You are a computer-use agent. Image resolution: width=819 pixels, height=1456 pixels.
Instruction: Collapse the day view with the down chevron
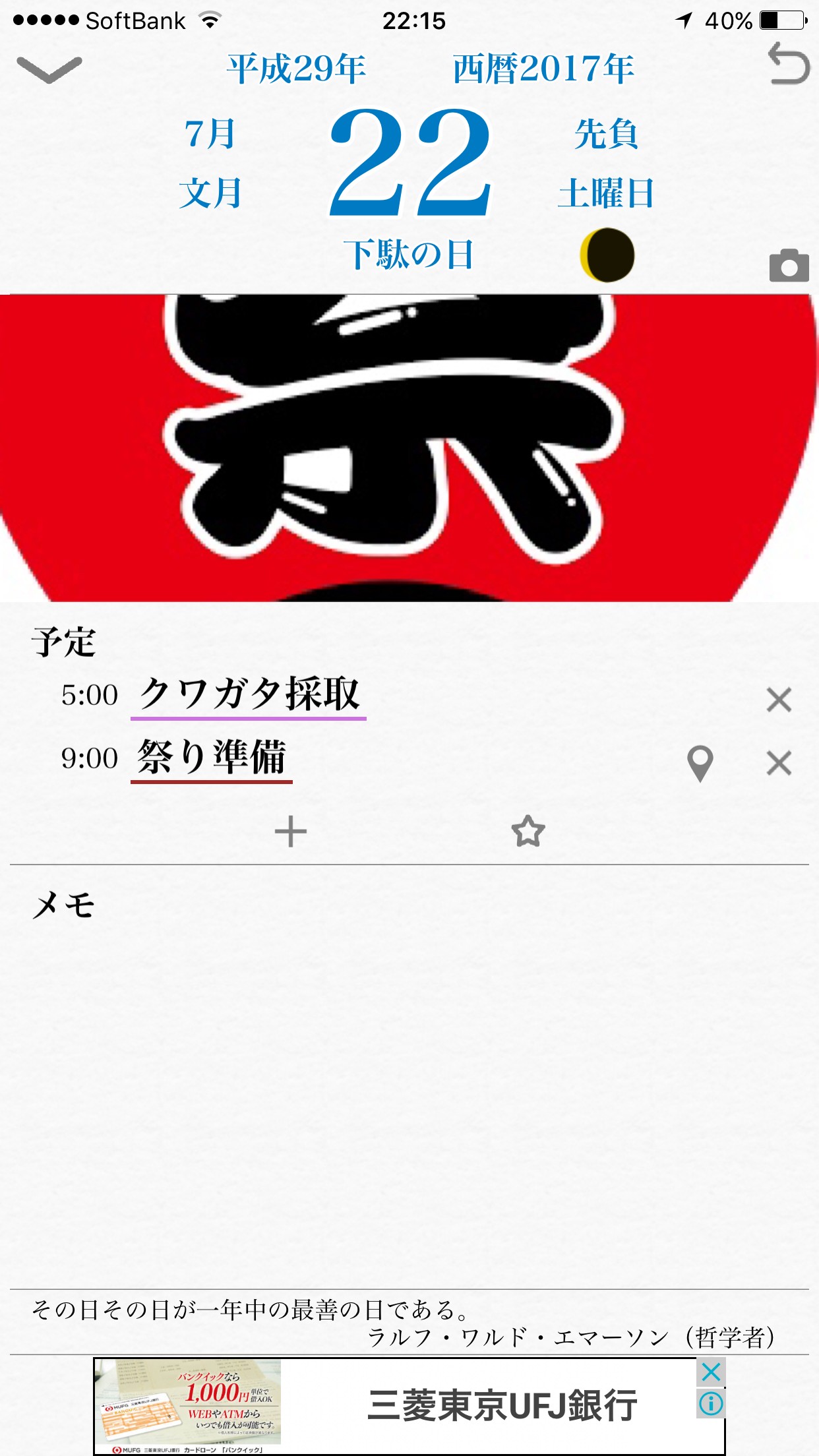click(49, 69)
